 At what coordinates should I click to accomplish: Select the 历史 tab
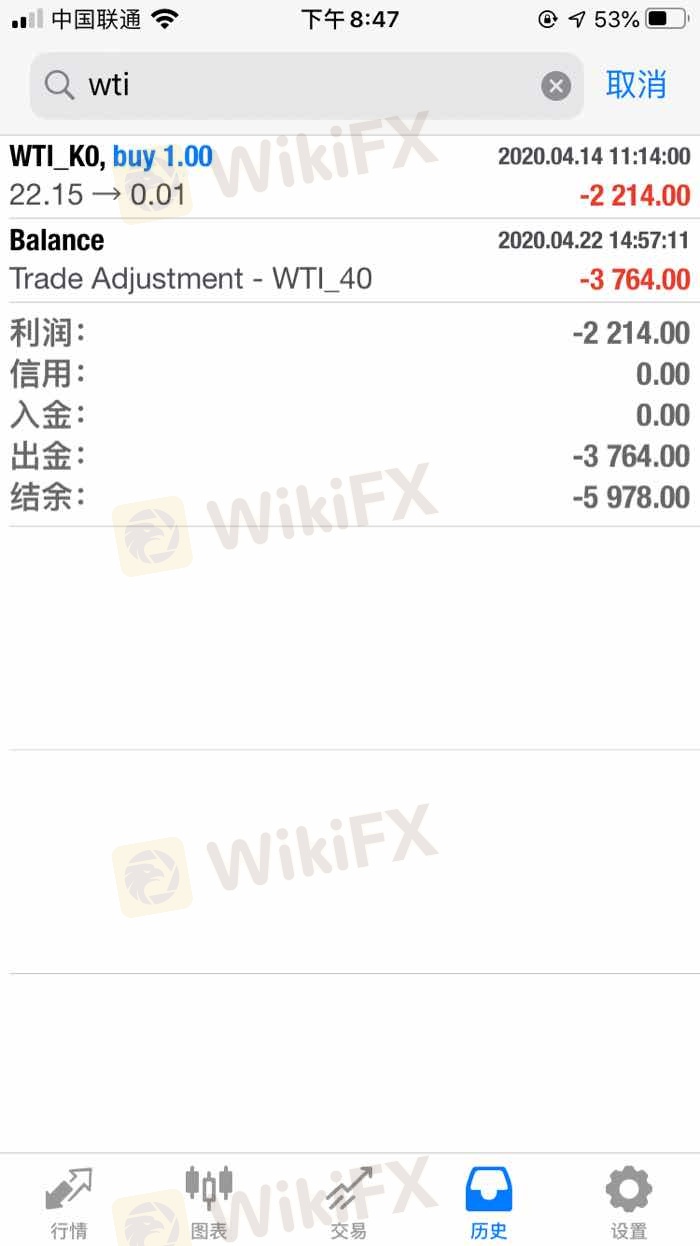(x=489, y=1203)
